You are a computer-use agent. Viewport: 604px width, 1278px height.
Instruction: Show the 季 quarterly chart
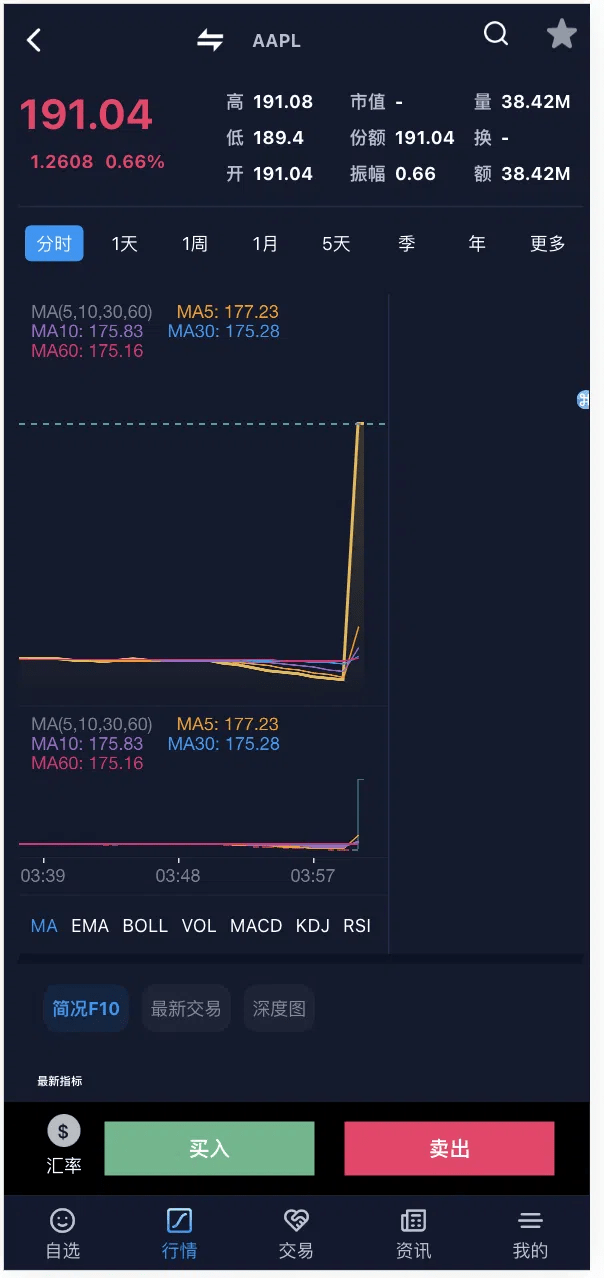click(406, 243)
